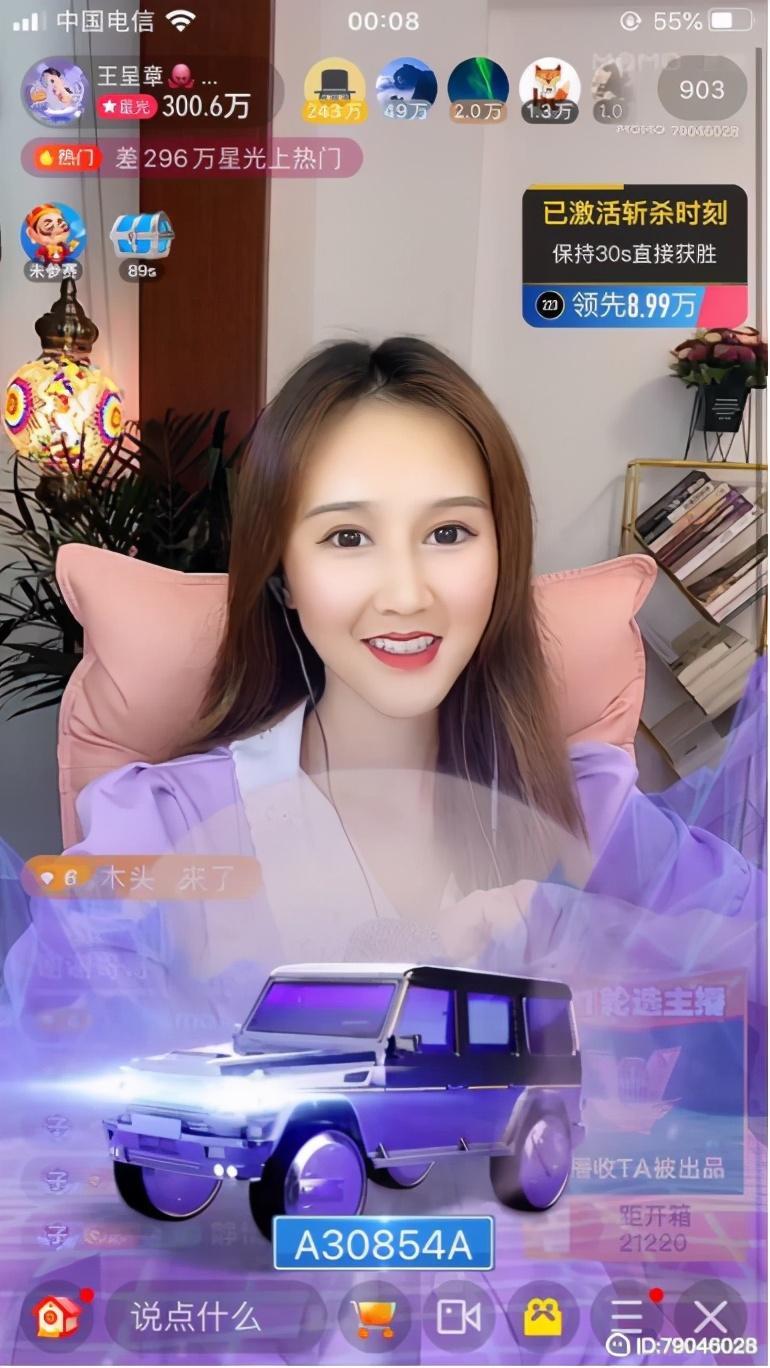Open the home icon at bottom
770x1368 pixels.
pyautogui.click(x=56, y=1317)
